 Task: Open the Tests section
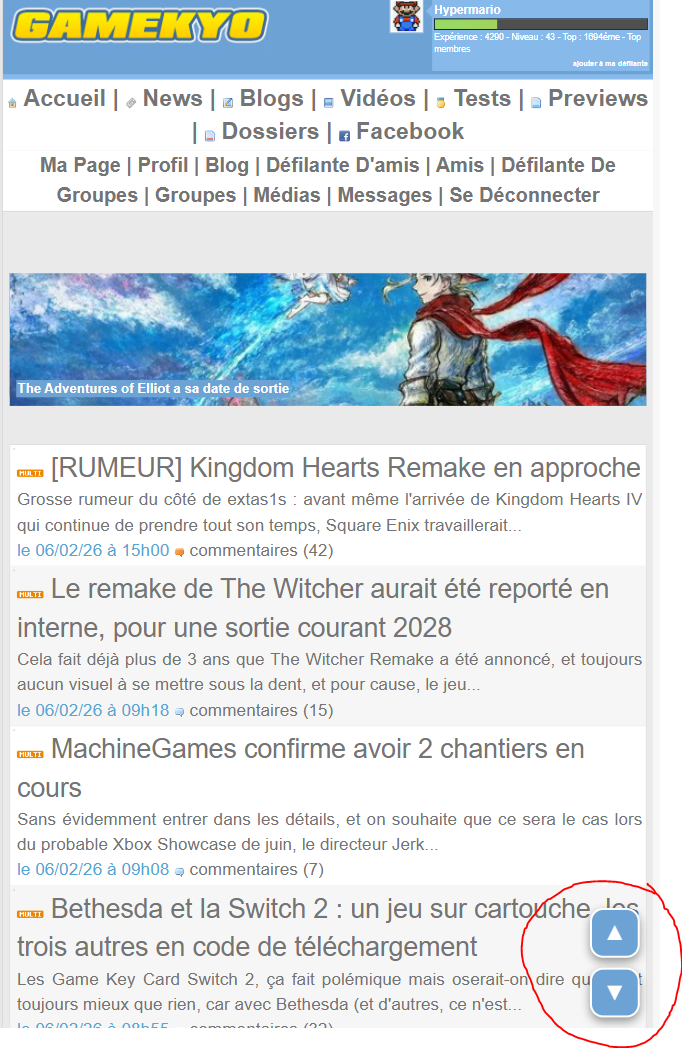pos(482,99)
